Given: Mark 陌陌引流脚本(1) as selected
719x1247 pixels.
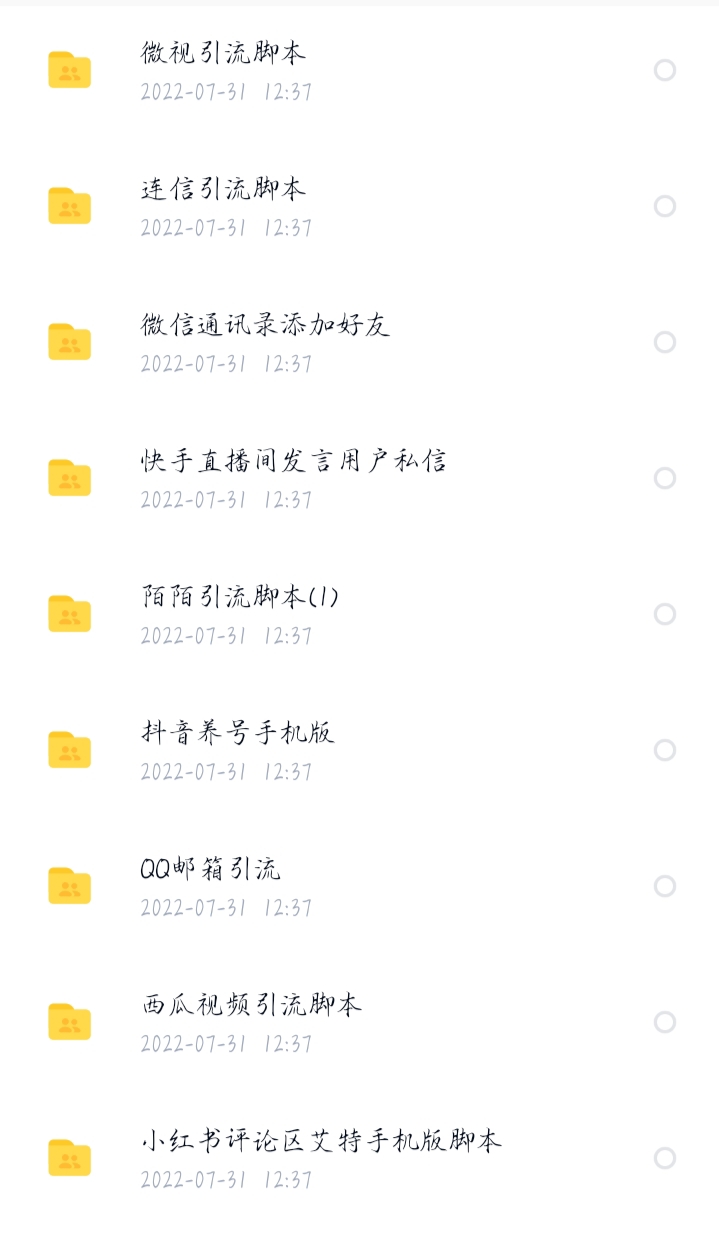Looking at the screenshot, I should [665, 614].
